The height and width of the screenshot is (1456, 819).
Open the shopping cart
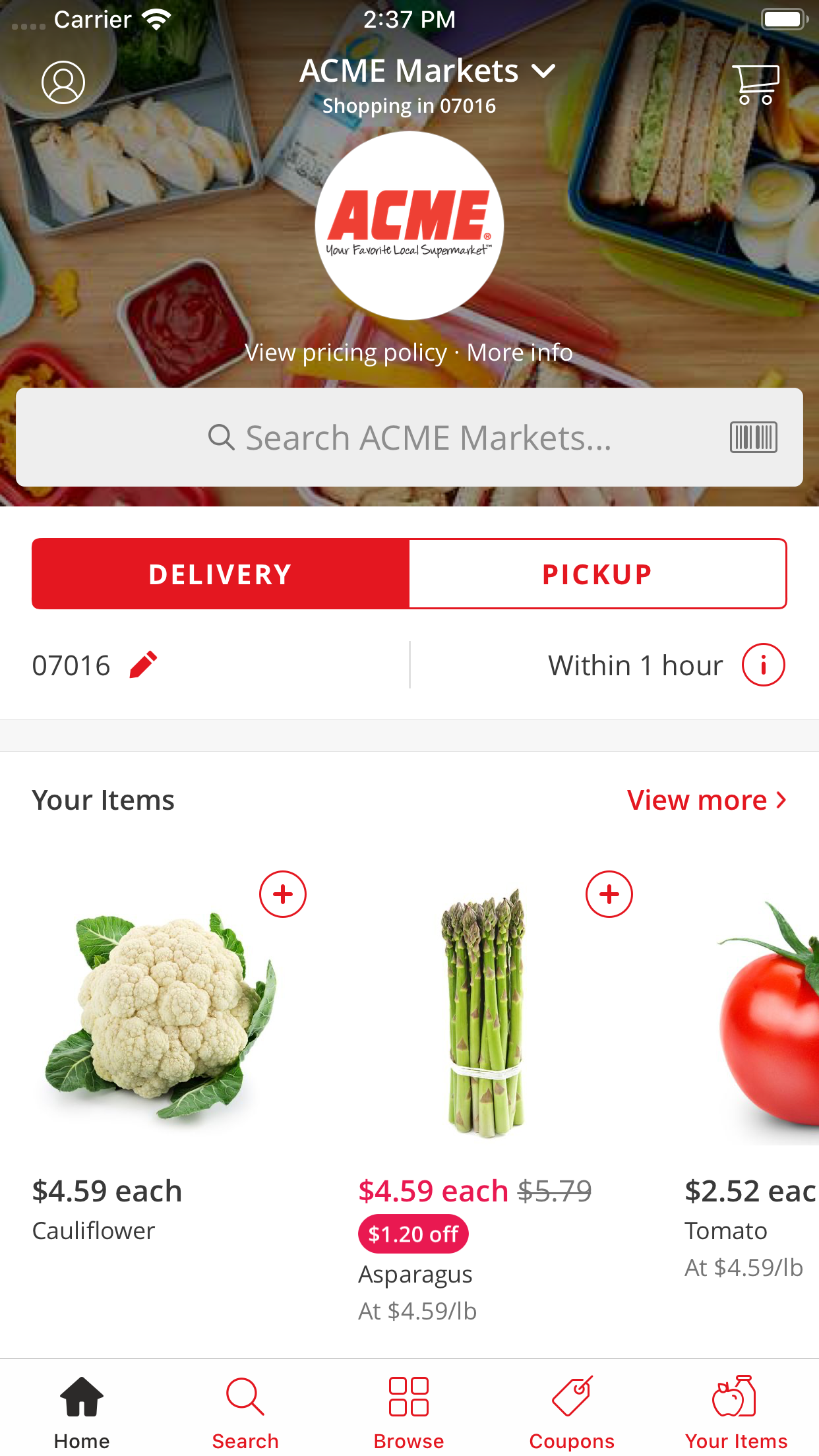756,84
